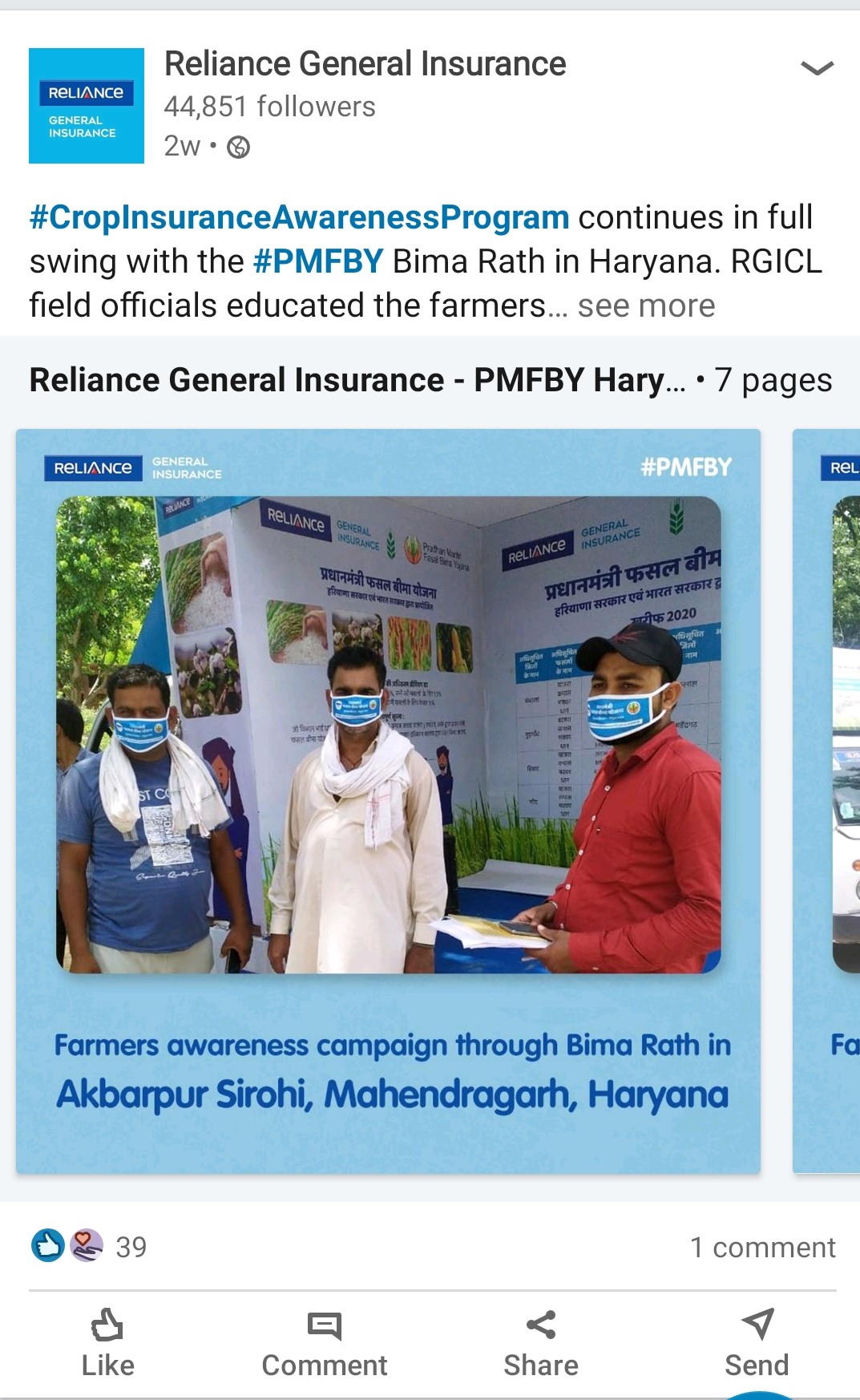Send this post in a message
Viewport: 860px width, 1400px height.
click(x=757, y=1342)
